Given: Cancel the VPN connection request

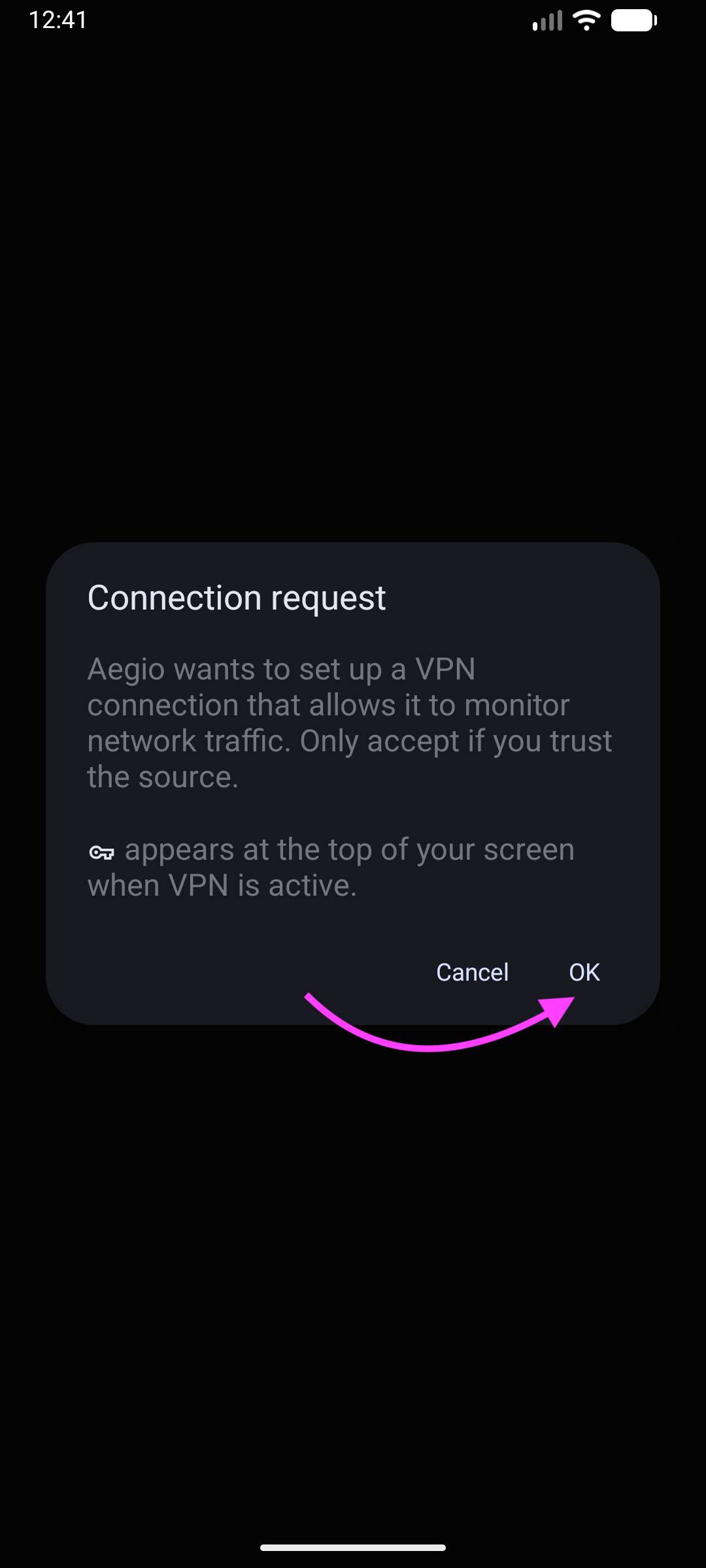Looking at the screenshot, I should click(x=472, y=972).
